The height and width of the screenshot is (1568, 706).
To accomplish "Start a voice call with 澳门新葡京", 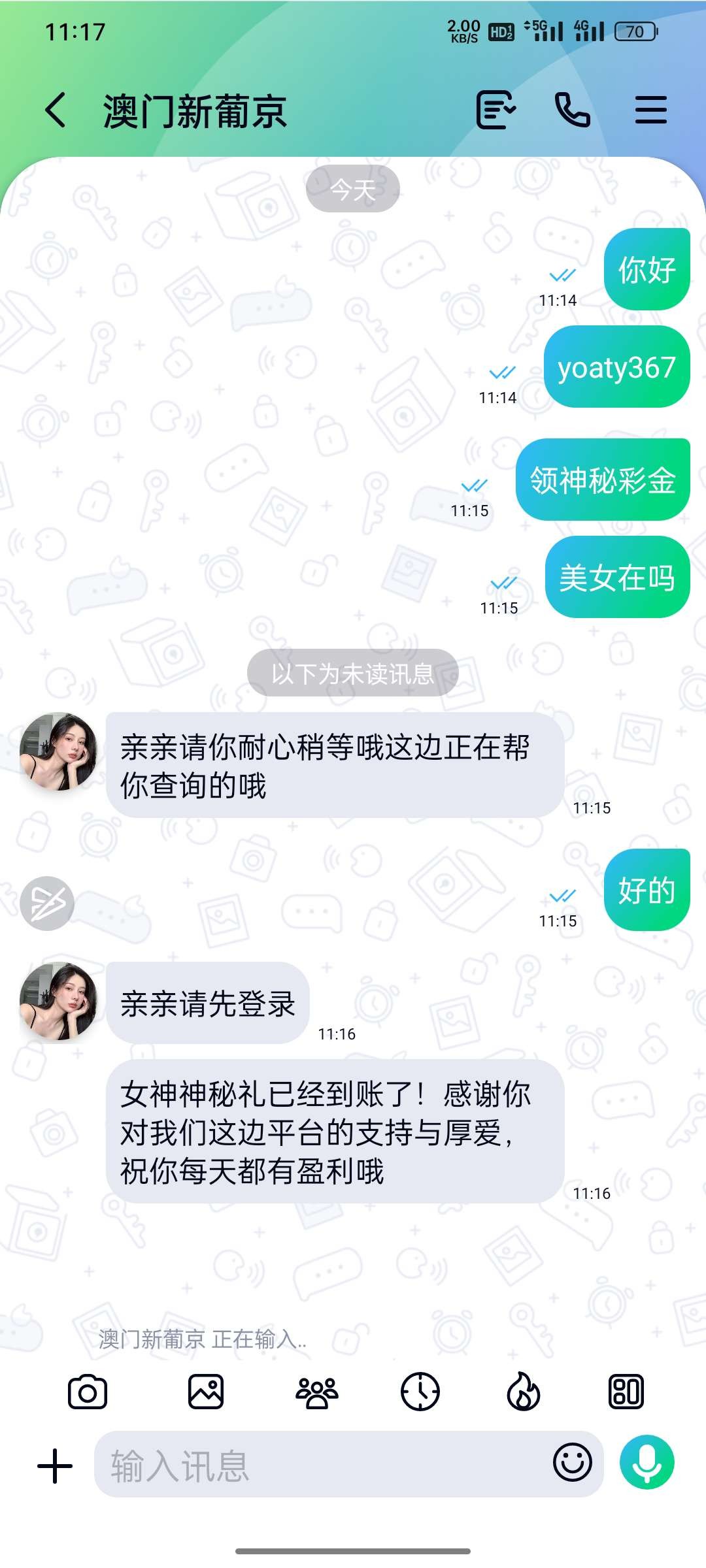I will 572,110.
